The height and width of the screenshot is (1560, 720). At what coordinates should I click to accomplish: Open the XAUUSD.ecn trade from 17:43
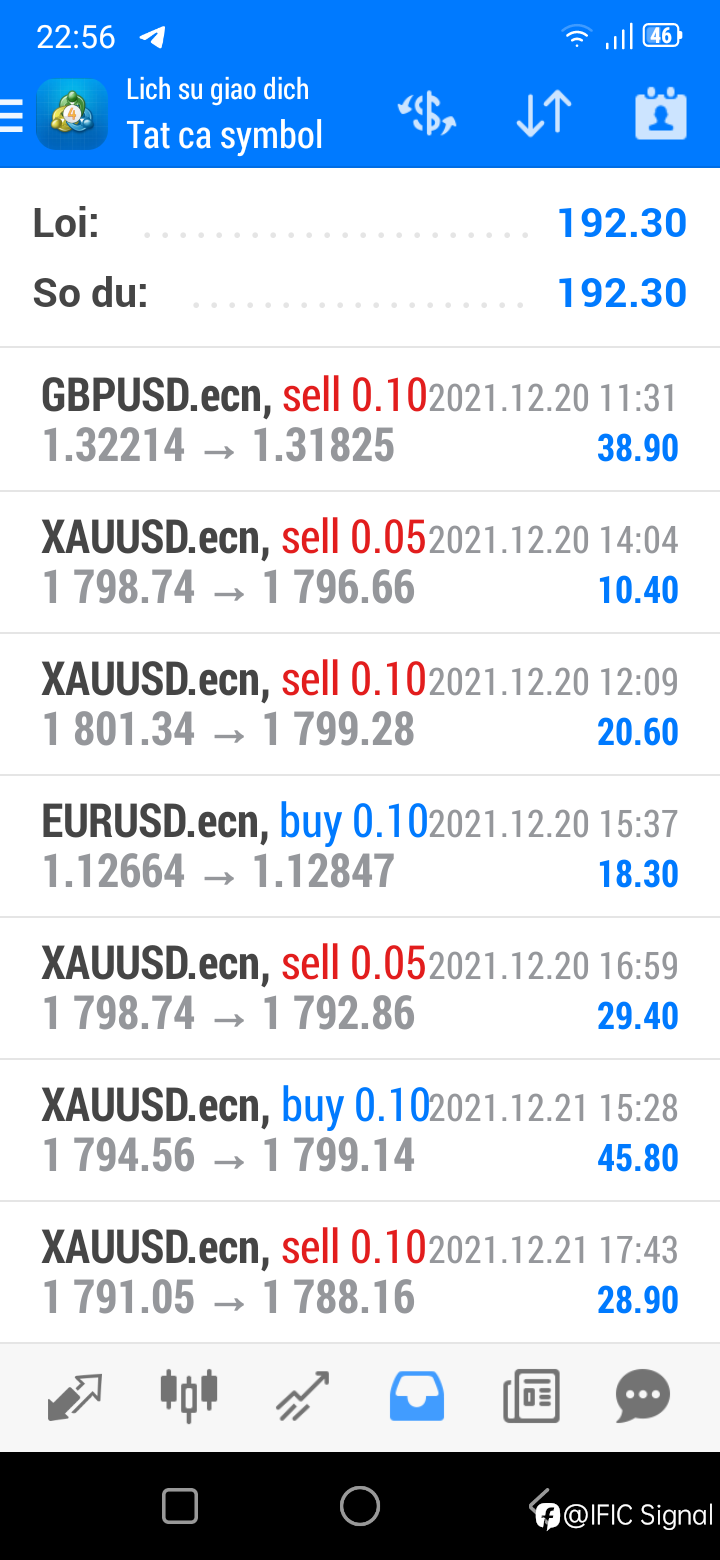coord(360,1272)
